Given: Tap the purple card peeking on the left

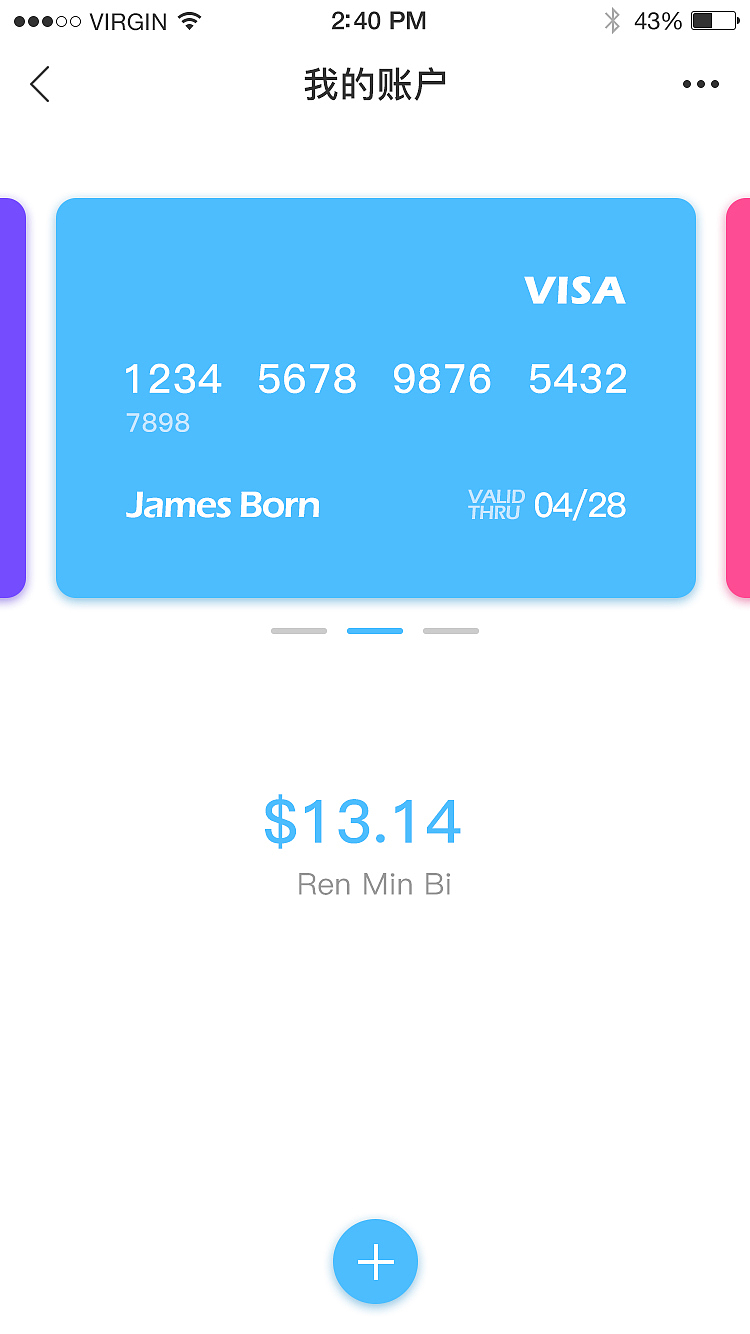Looking at the screenshot, I should [x=11, y=398].
